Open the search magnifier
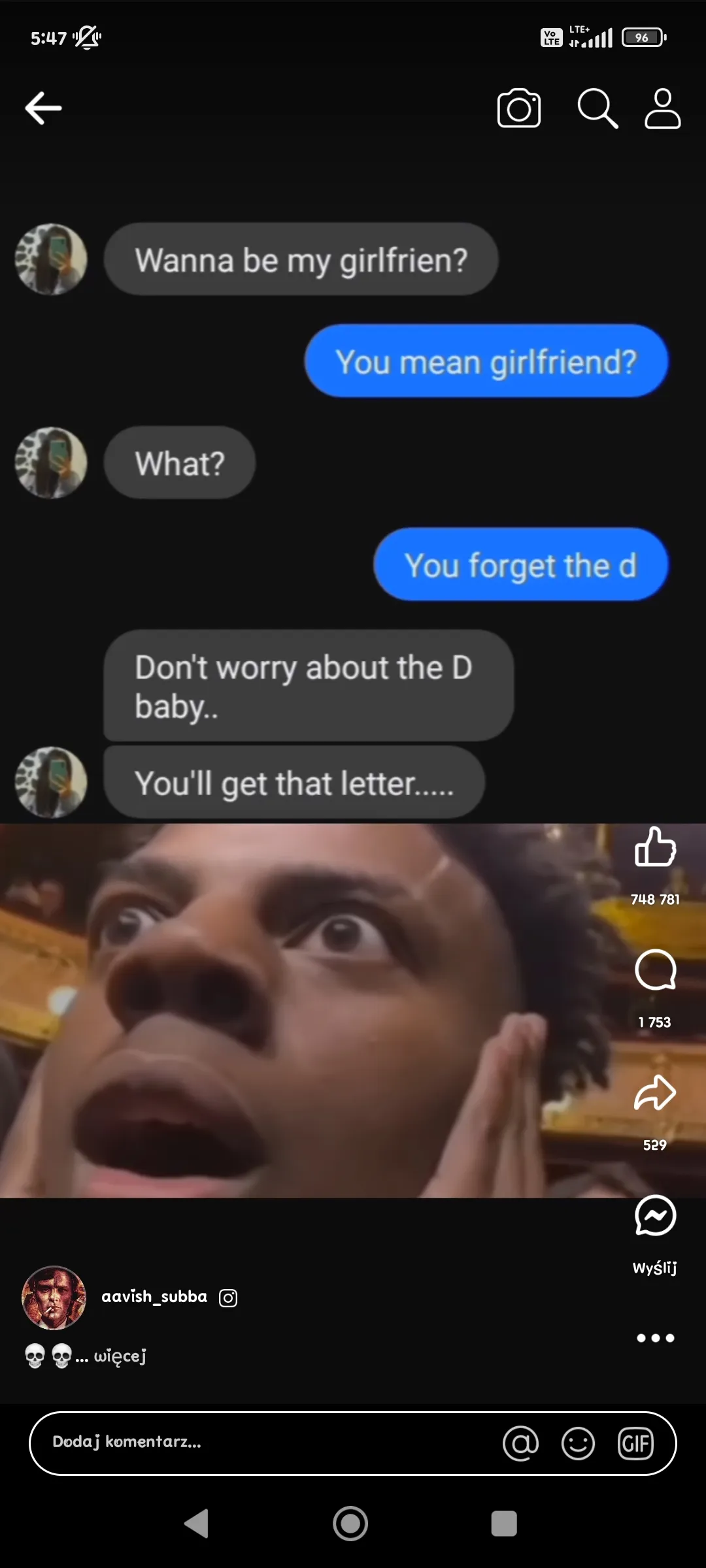 click(x=597, y=108)
